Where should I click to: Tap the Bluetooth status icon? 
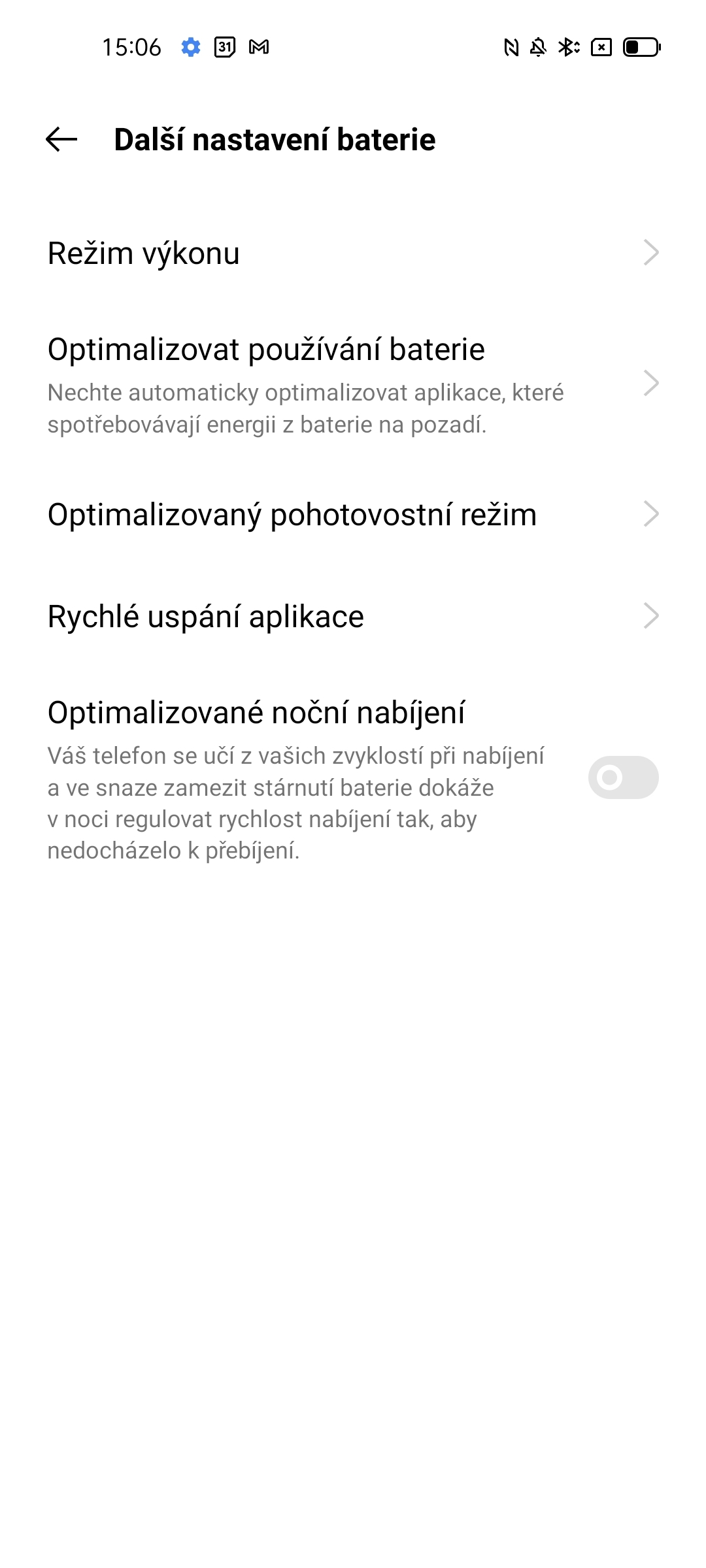(567, 48)
